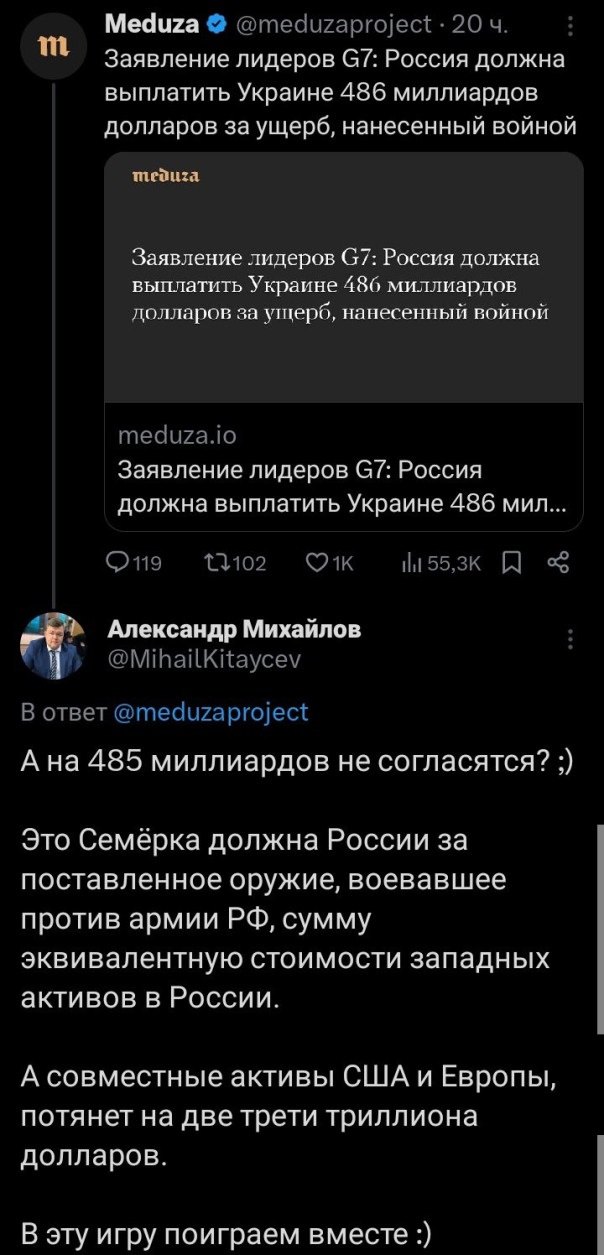Image resolution: width=604 pixels, height=1255 pixels.
Task: Share Meduza's tweet
Action: point(559,564)
